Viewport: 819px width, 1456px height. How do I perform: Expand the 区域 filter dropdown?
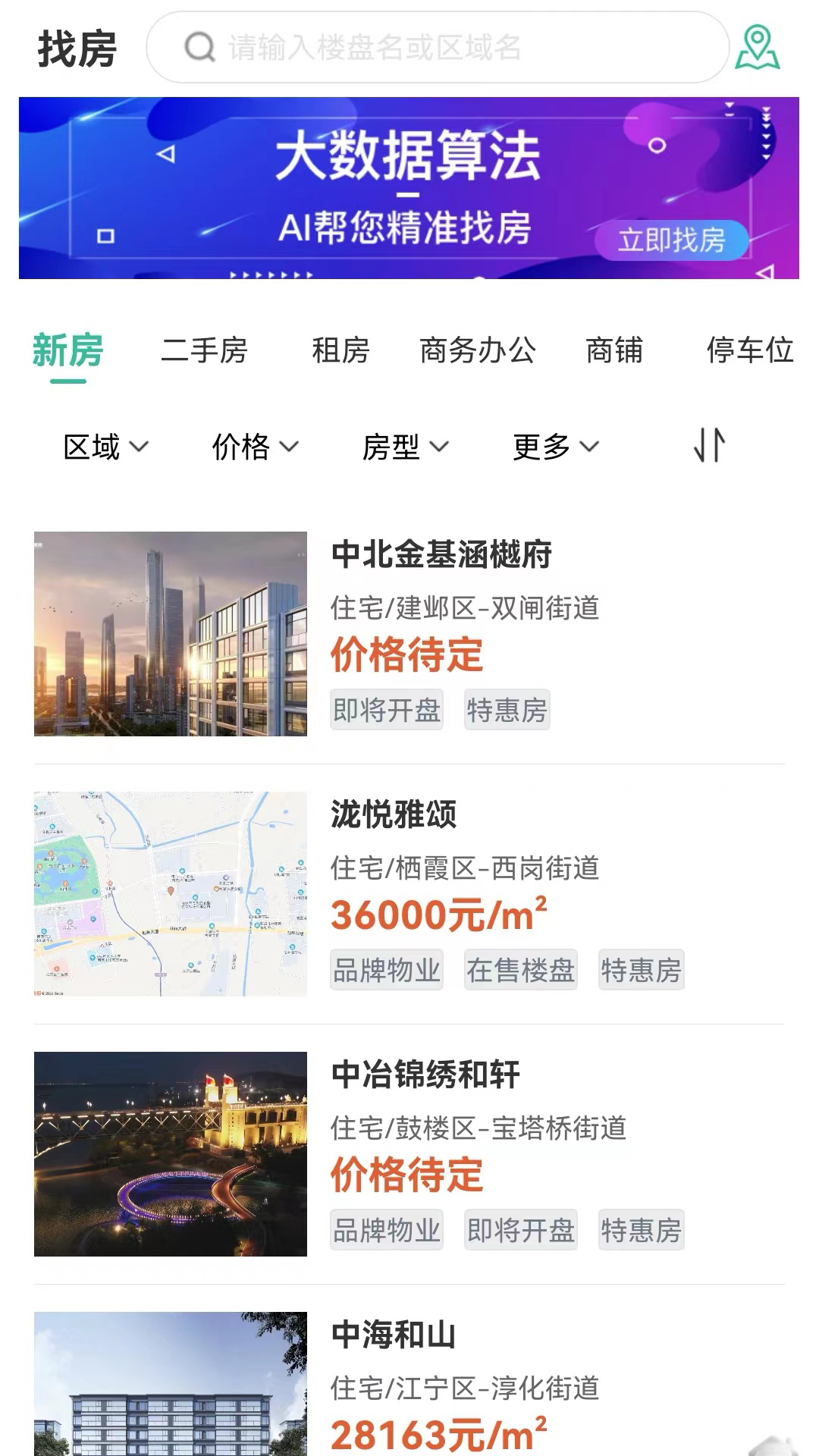(x=105, y=447)
